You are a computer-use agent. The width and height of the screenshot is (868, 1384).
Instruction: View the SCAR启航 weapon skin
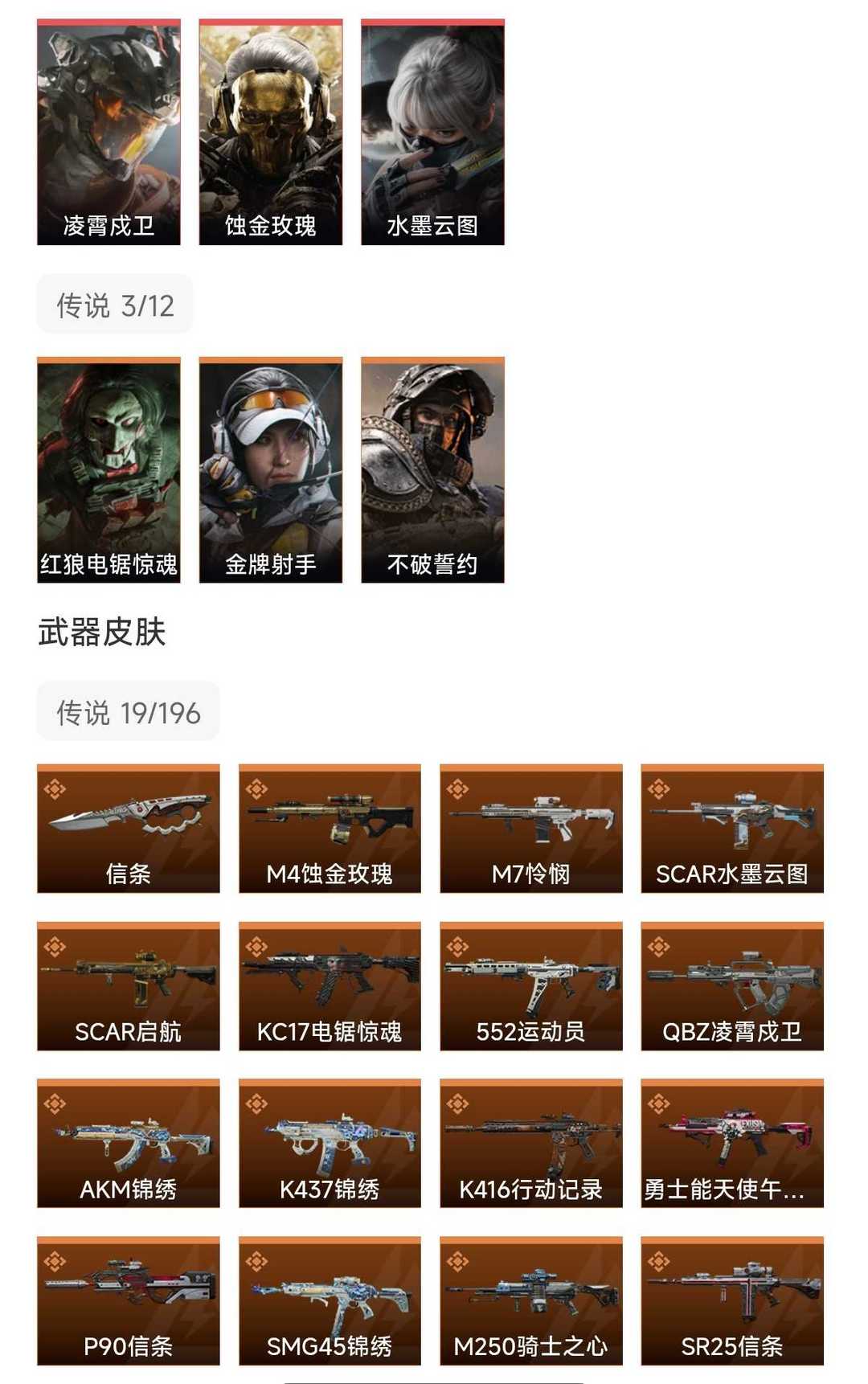coord(129,985)
